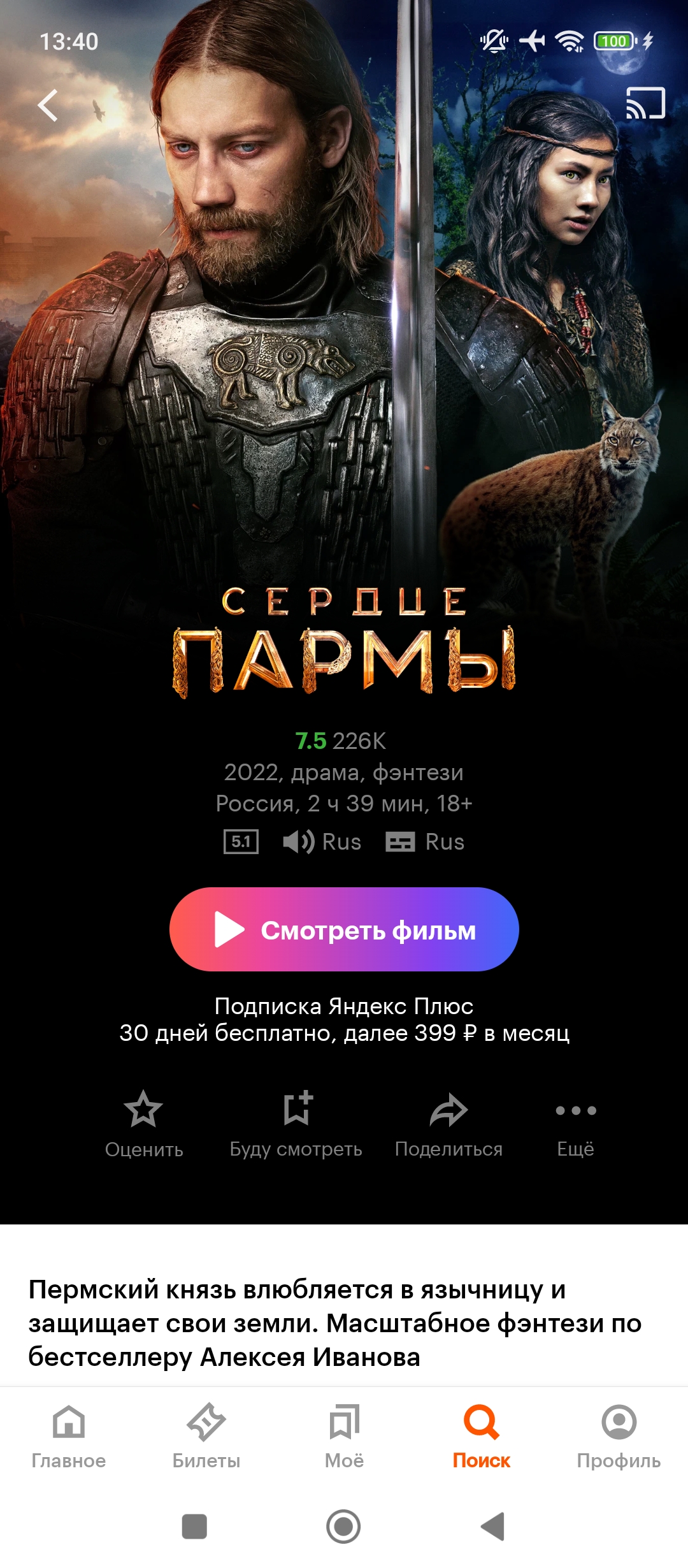Tap the system back triangle
This screenshot has width=688, height=1568.
(492, 1527)
